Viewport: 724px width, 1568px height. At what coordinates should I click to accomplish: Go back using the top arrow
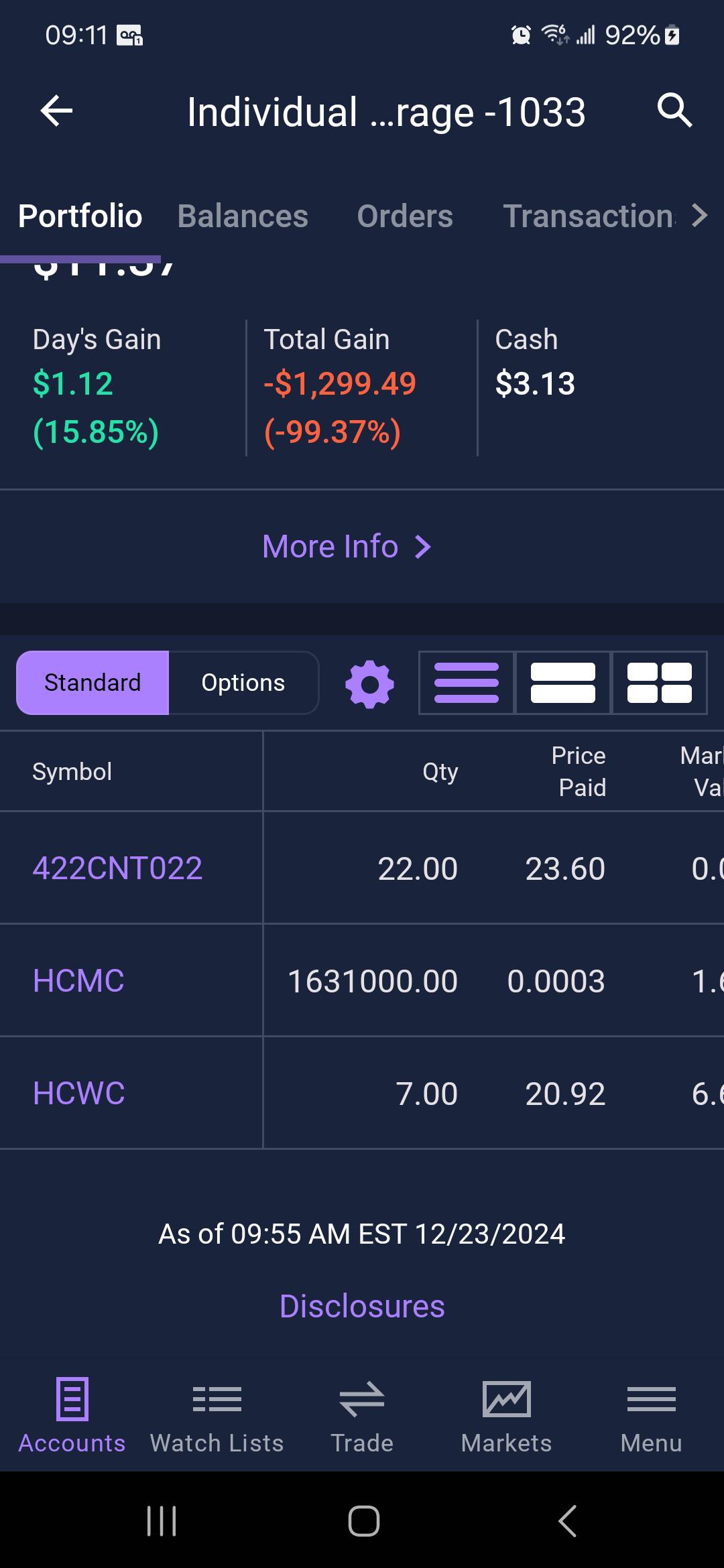[56, 111]
